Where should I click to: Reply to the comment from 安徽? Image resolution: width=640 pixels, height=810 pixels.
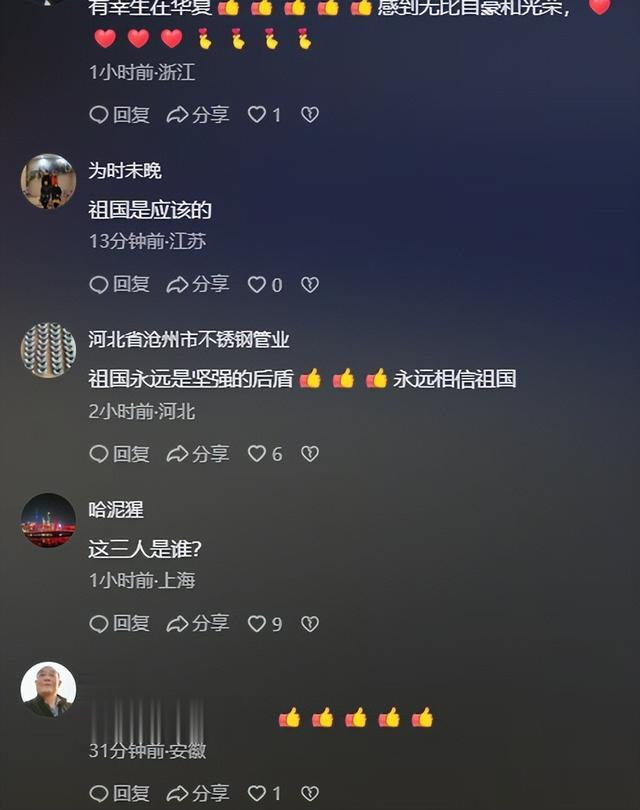tap(120, 793)
